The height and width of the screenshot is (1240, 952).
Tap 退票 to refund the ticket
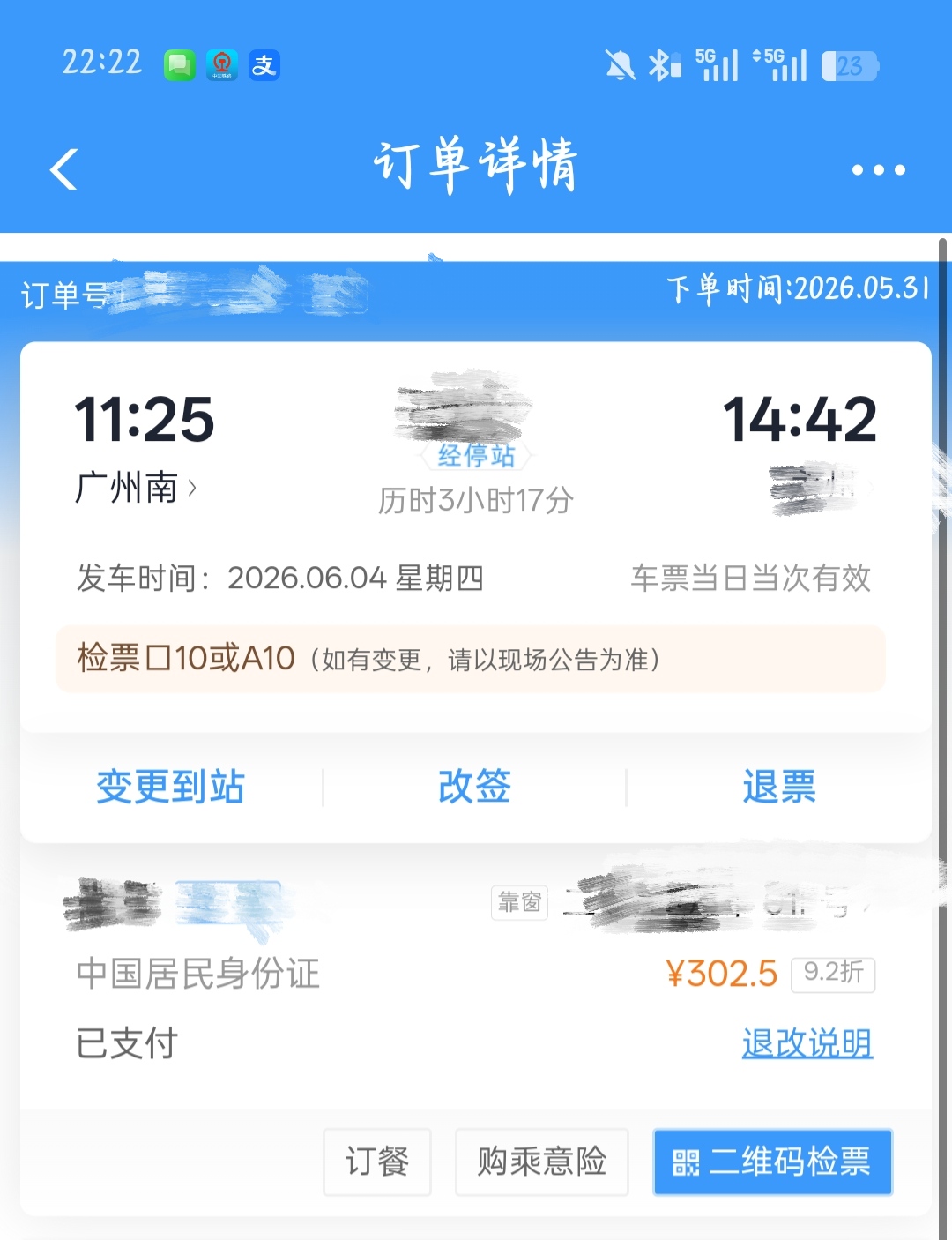click(779, 787)
